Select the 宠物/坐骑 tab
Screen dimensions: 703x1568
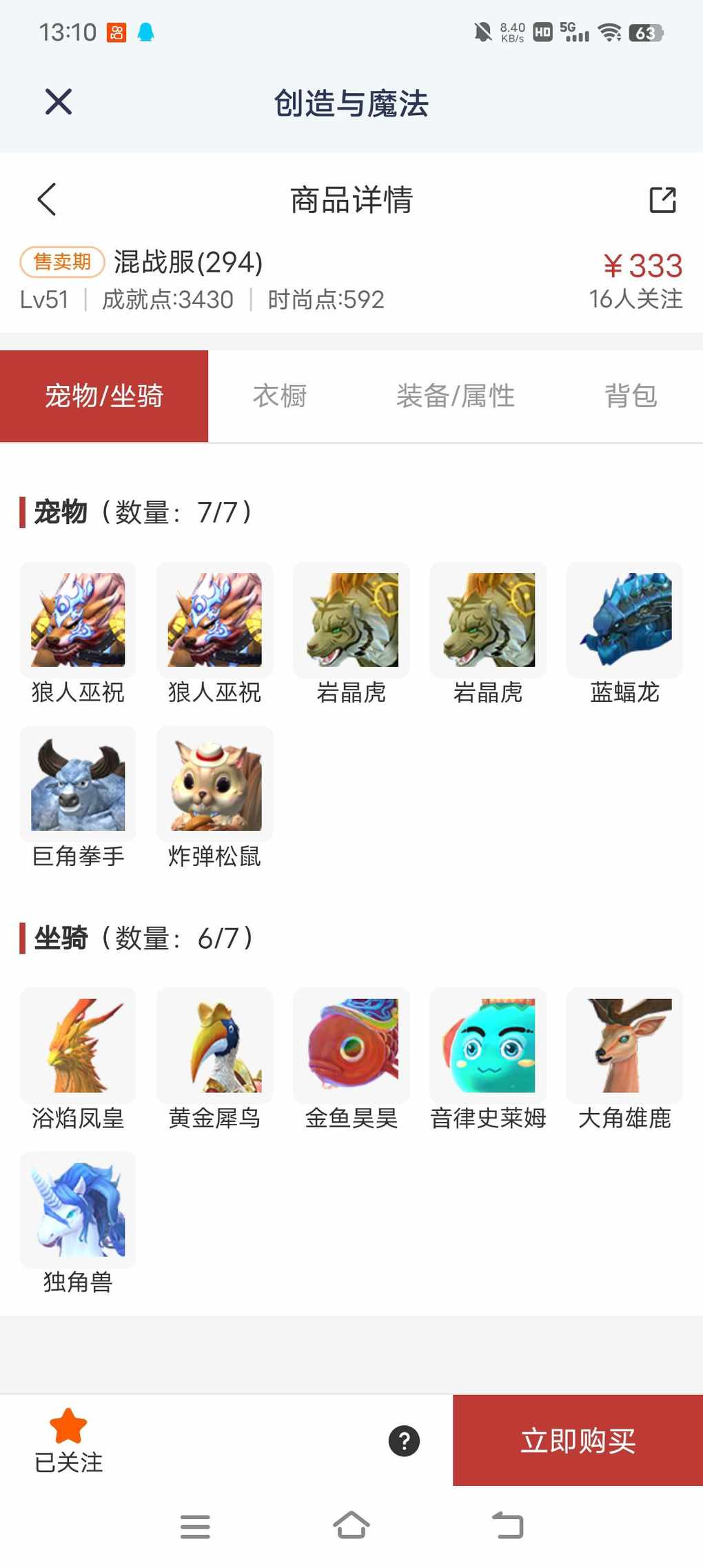(104, 396)
